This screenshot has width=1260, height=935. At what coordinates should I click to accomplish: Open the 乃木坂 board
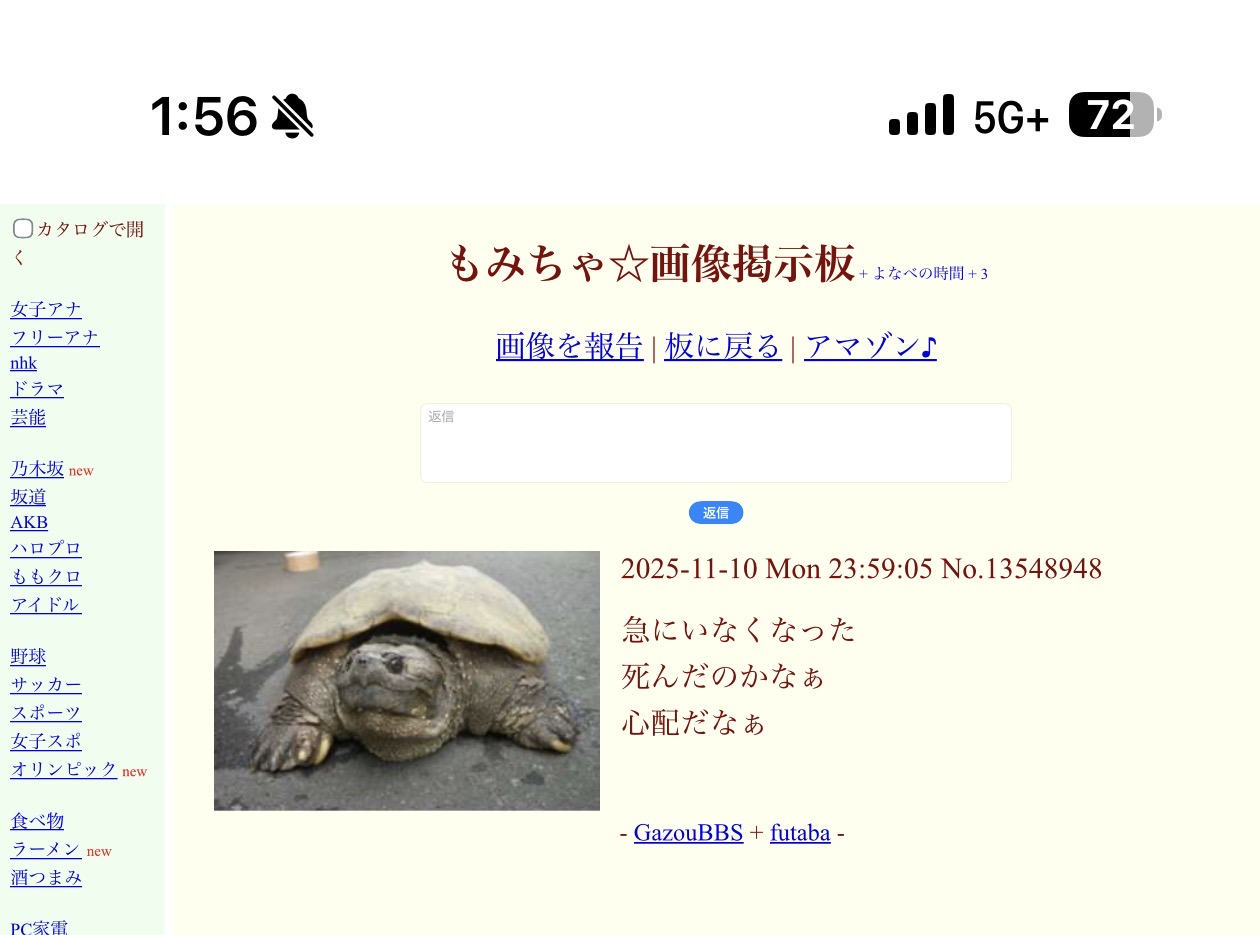tap(37, 469)
